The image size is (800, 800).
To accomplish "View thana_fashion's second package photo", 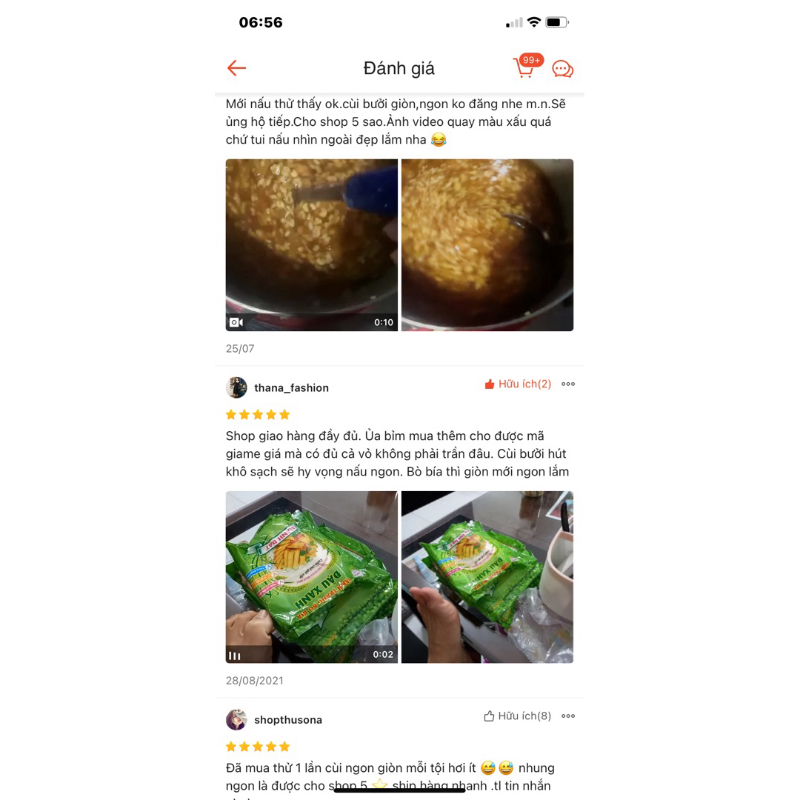I will pos(487,577).
